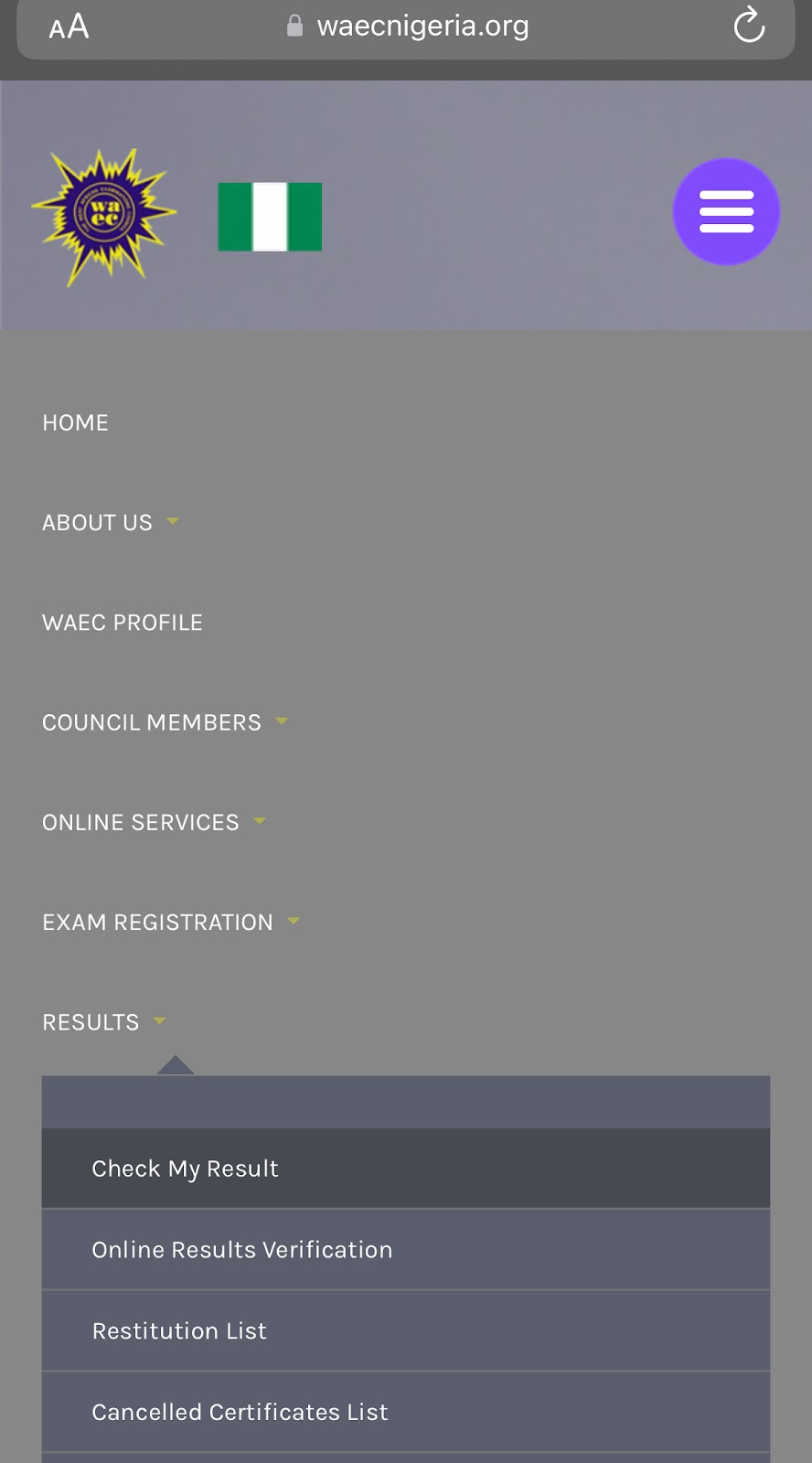The image size is (812, 1463).
Task: Expand the COUNCIL MEMBERS dropdown
Action: (281, 721)
